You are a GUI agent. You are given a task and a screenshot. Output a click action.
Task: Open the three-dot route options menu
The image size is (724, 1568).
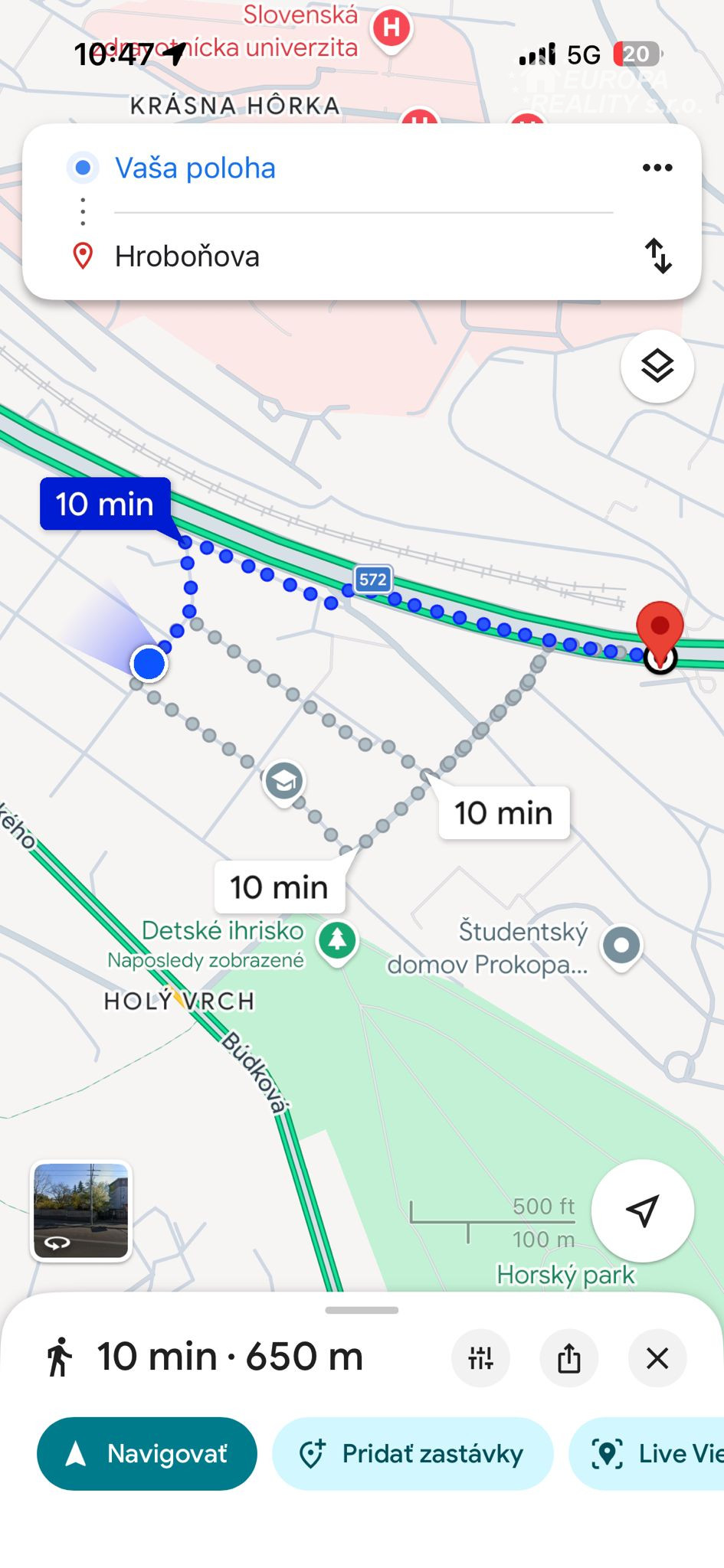pos(657,168)
